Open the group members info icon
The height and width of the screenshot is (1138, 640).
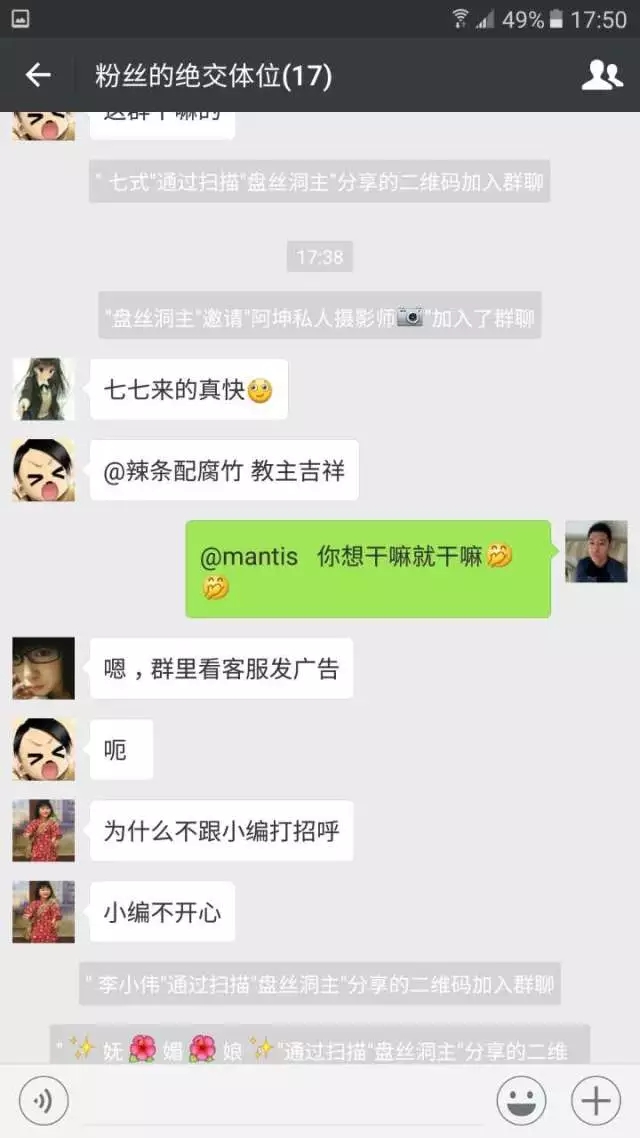(x=602, y=75)
